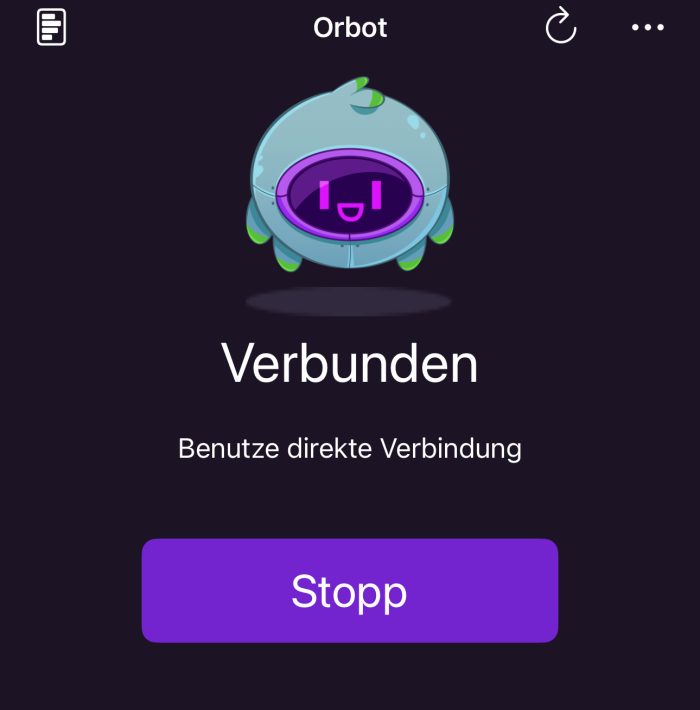The height and width of the screenshot is (710, 700).
Task: Refresh the Tor circuit
Action: (561, 26)
